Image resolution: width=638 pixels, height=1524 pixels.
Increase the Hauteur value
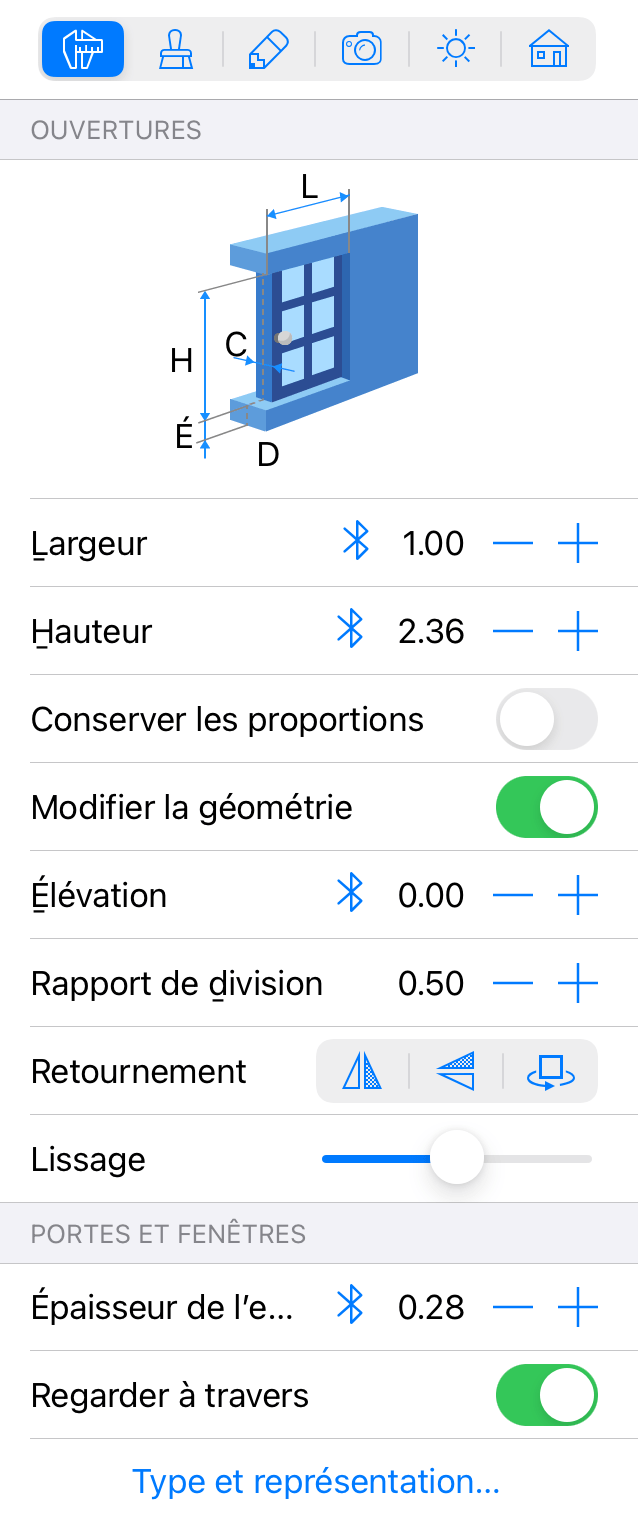(x=577, y=631)
